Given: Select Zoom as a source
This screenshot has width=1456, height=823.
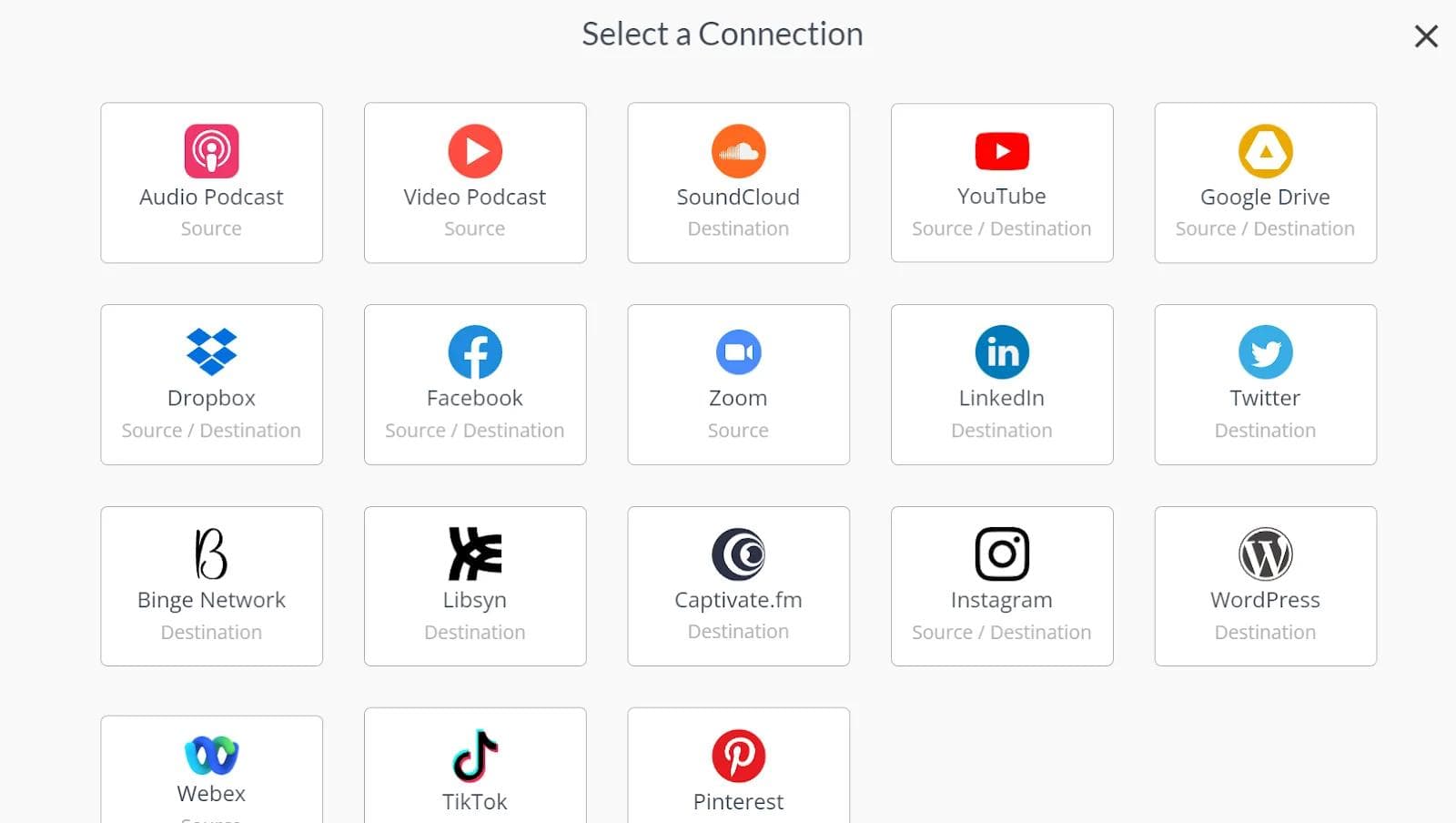Looking at the screenshot, I should click(x=738, y=384).
